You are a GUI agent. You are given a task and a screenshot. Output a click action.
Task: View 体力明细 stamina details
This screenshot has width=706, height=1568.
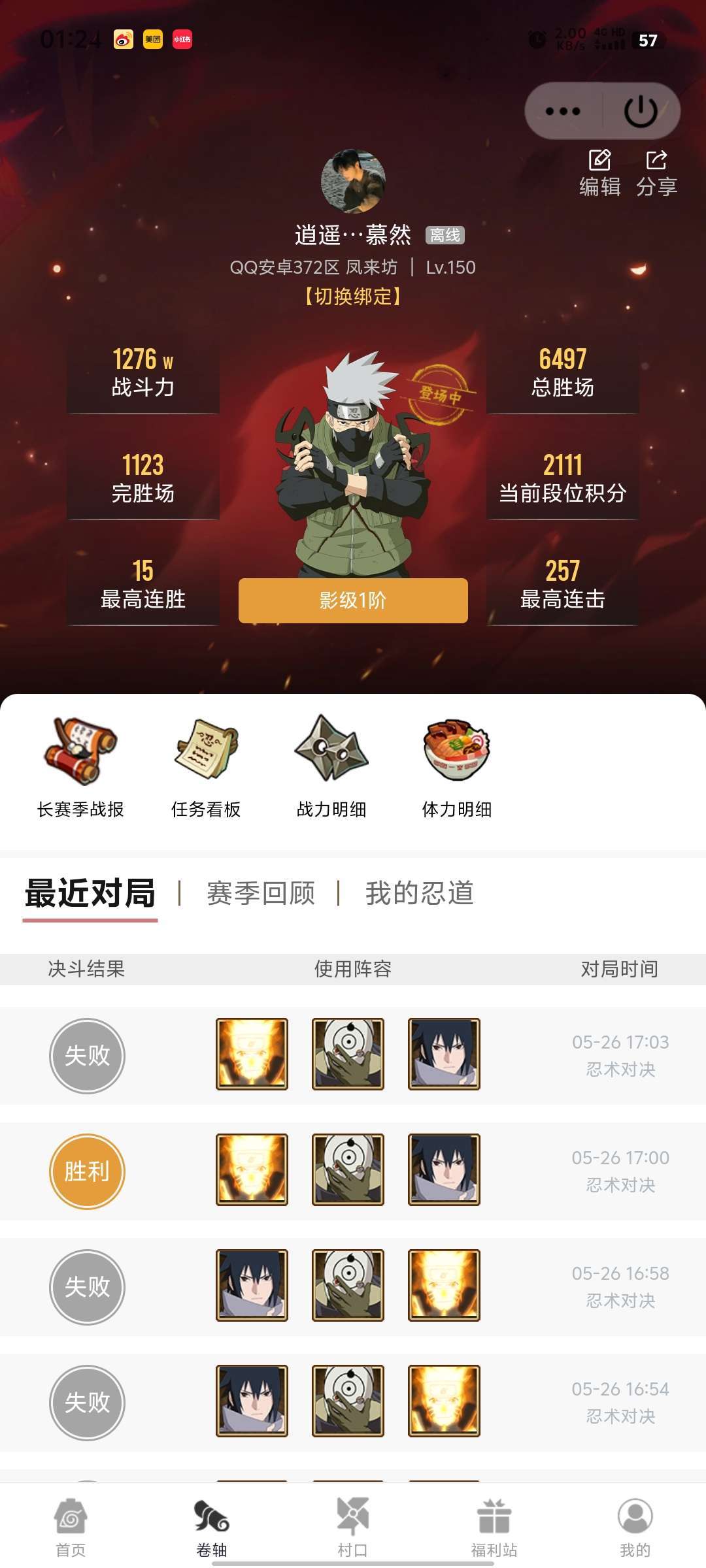(x=457, y=768)
